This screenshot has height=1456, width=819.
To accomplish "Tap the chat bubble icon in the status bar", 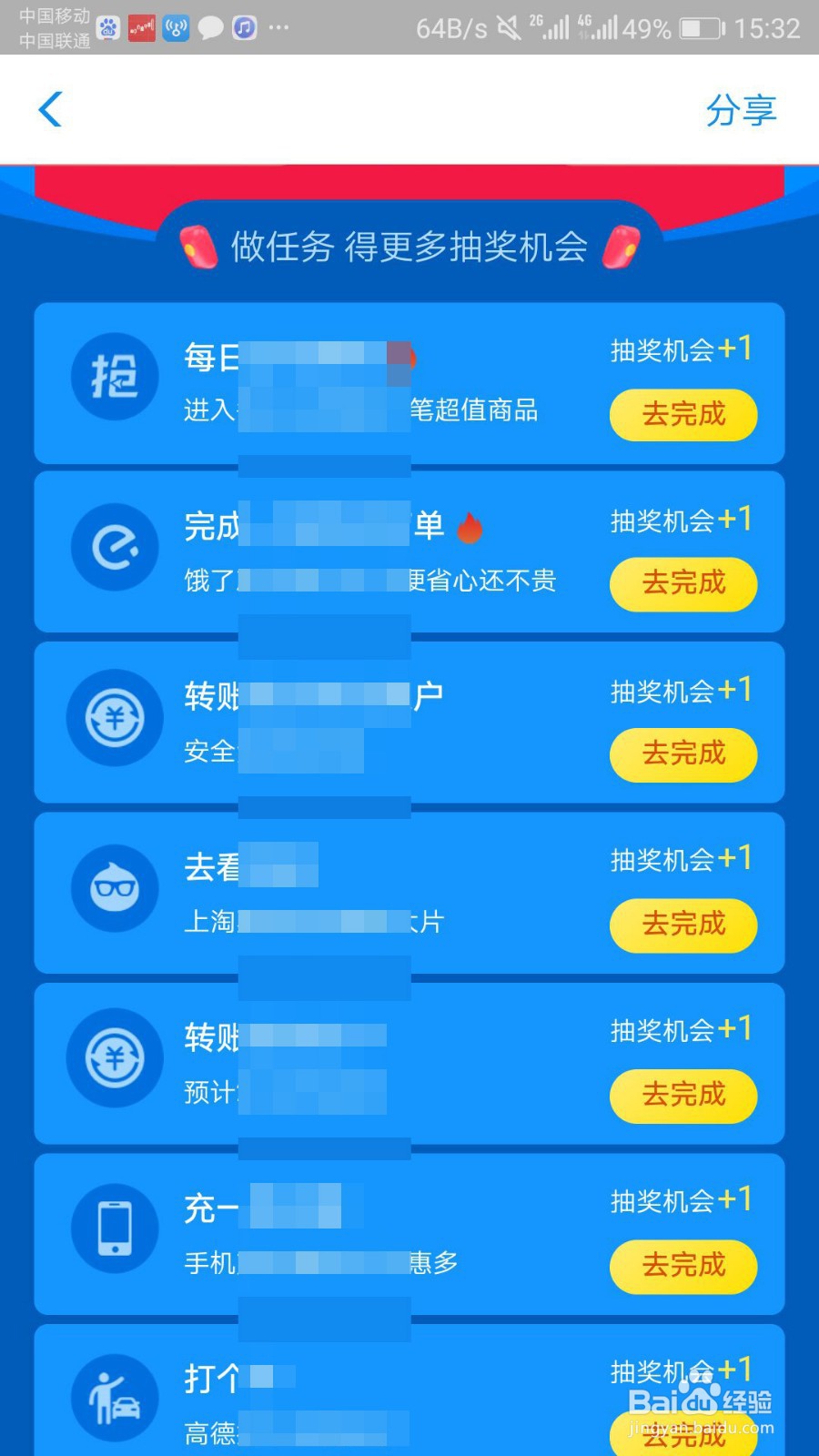I will pyautogui.click(x=210, y=28).
